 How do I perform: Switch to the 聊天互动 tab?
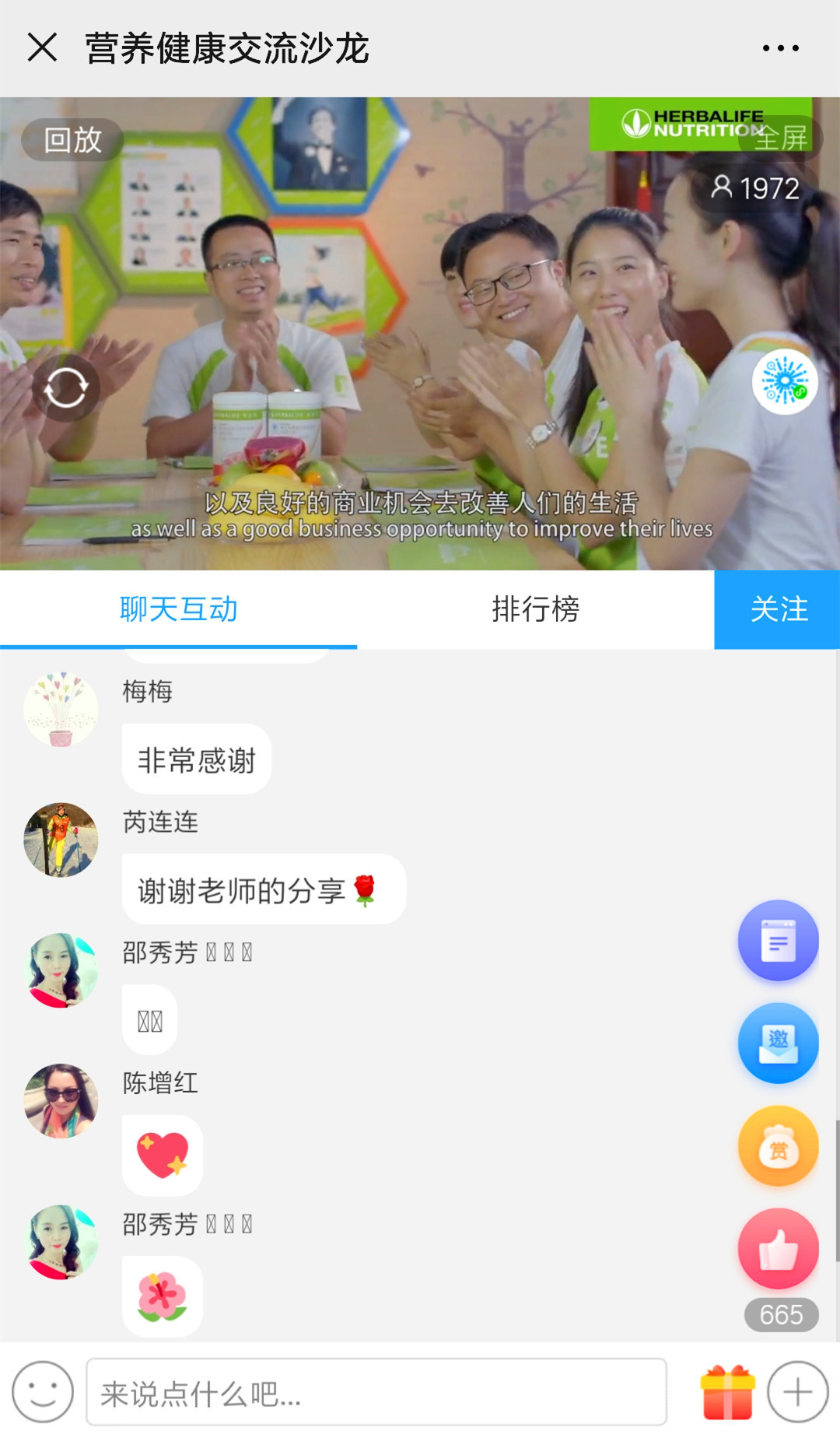point(178,609)
